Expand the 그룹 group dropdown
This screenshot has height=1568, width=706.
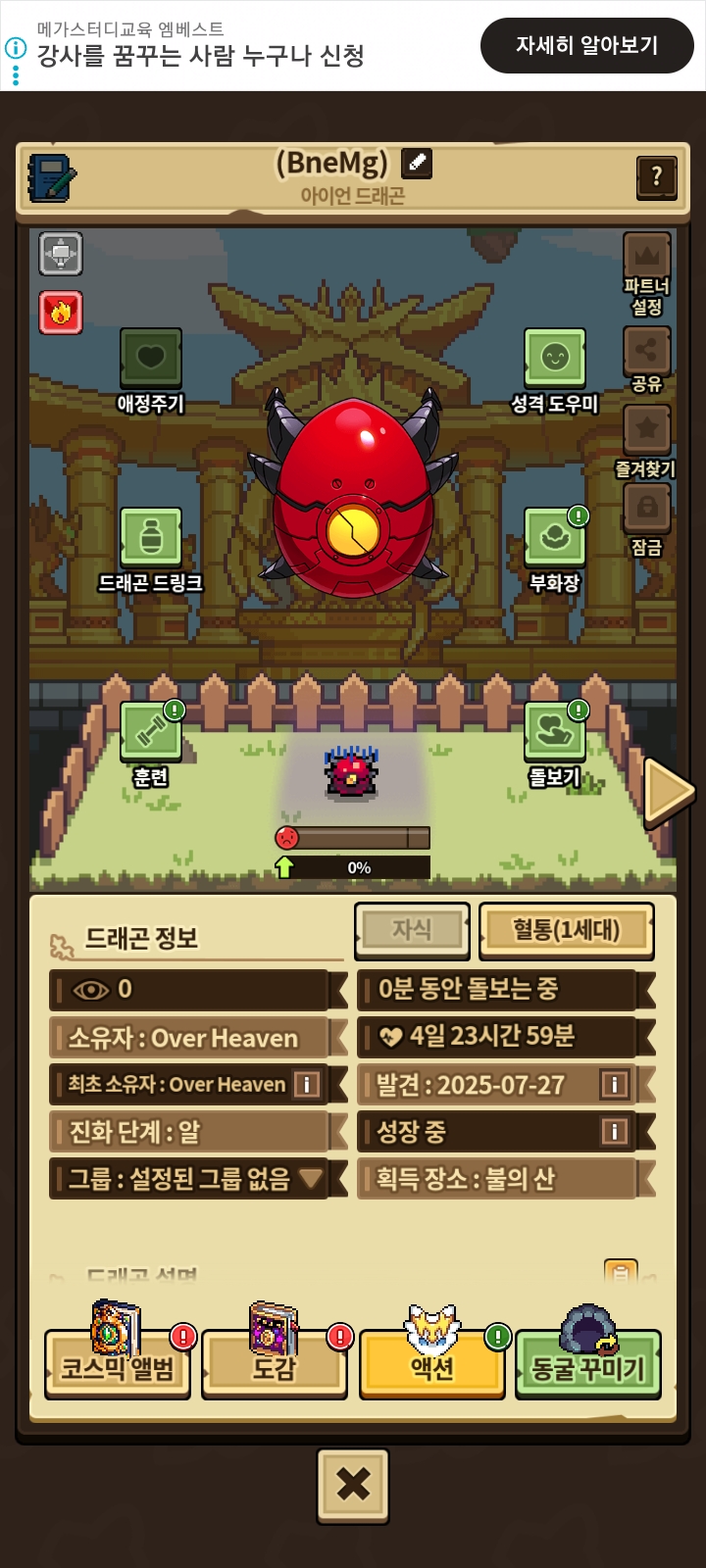[312, 1178]
